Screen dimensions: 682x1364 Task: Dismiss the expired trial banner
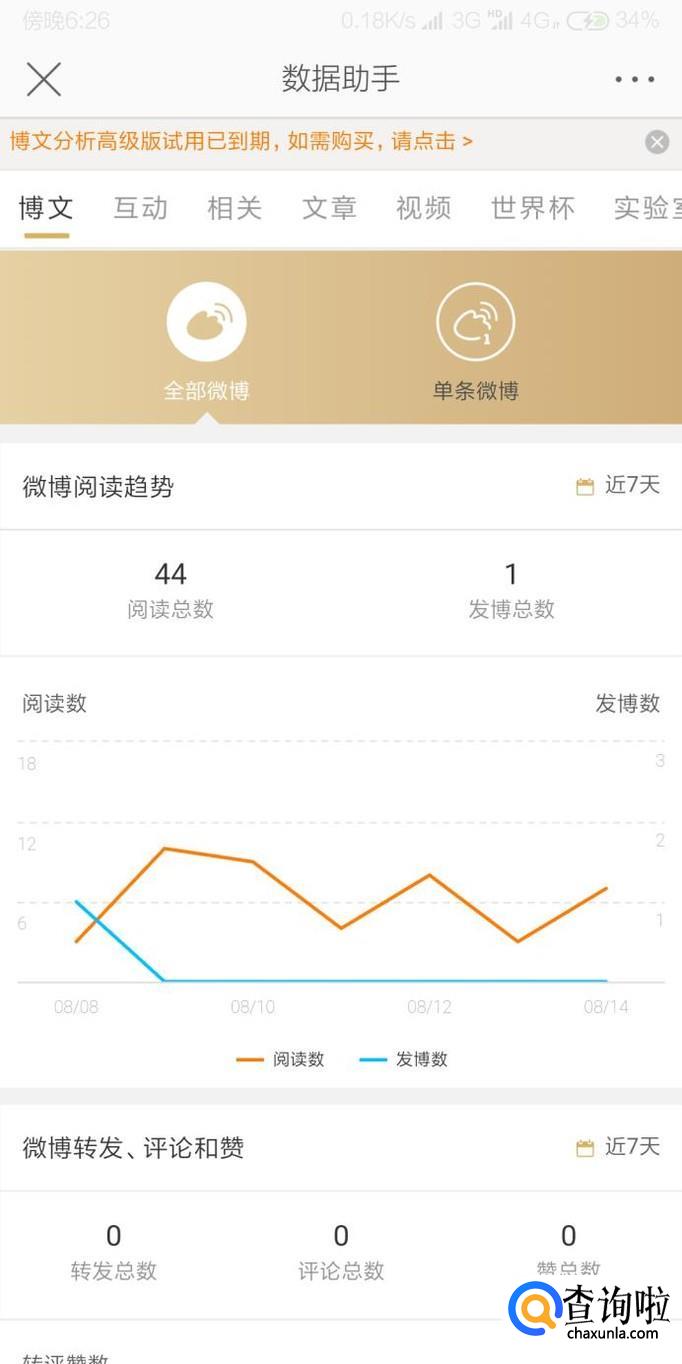(x=657, y=142)
